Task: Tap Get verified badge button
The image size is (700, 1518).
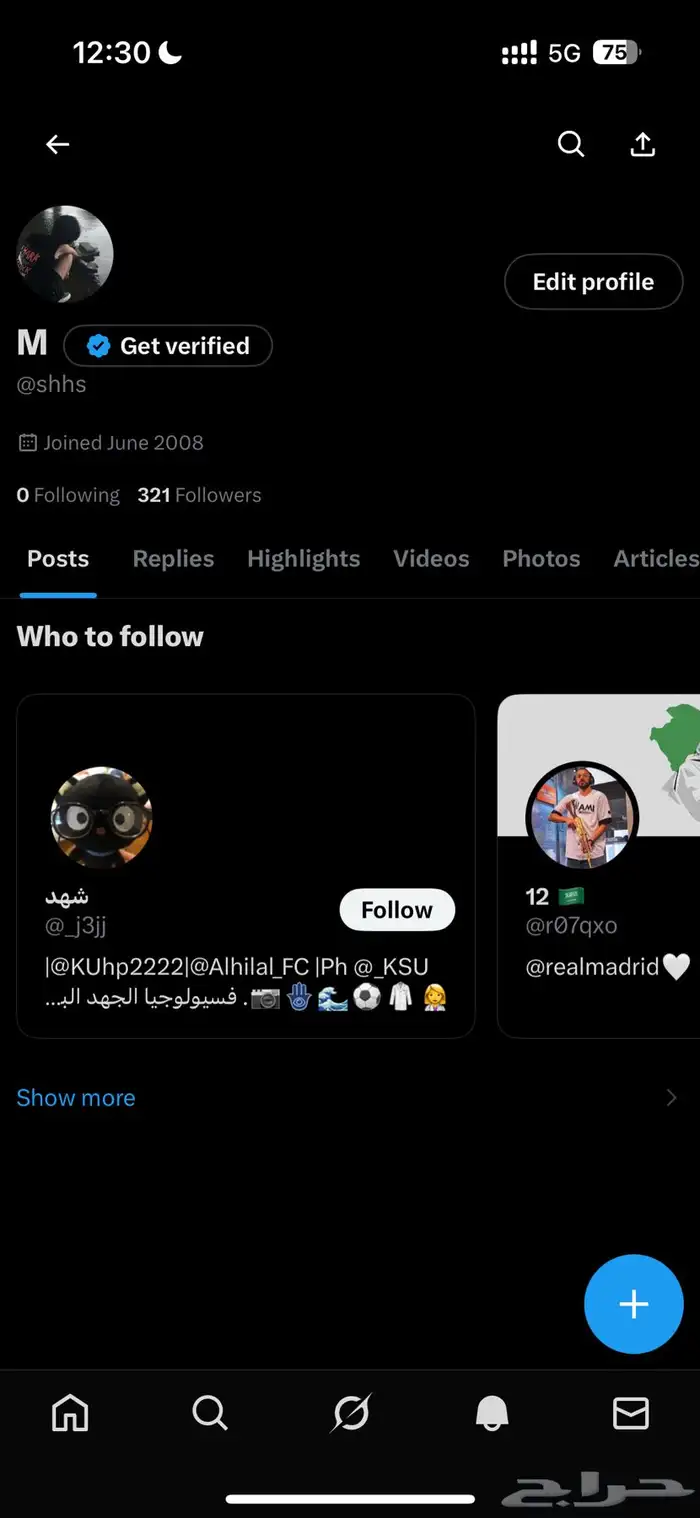Action: [x=168, y=346]
